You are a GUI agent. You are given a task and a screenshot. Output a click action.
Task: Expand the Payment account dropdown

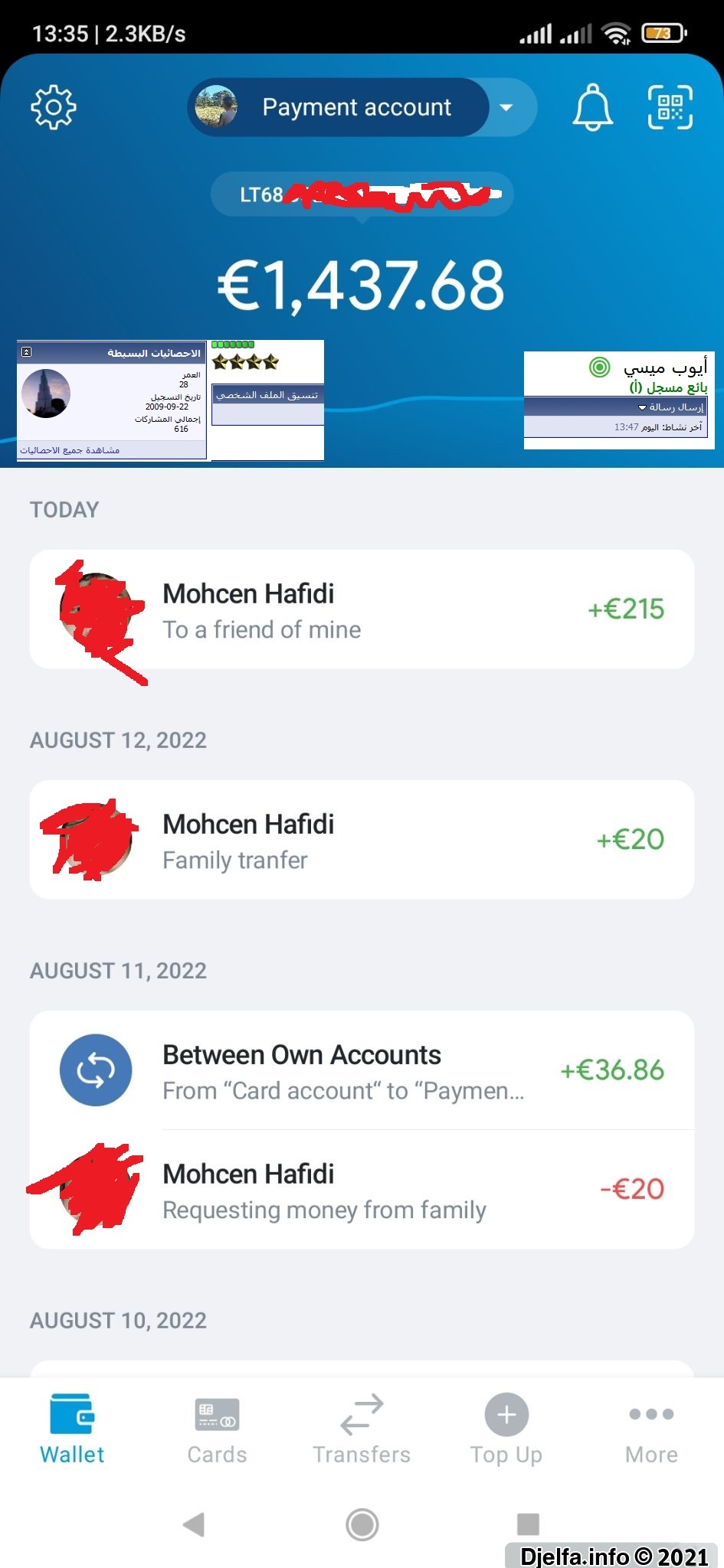tap(506, 107)
